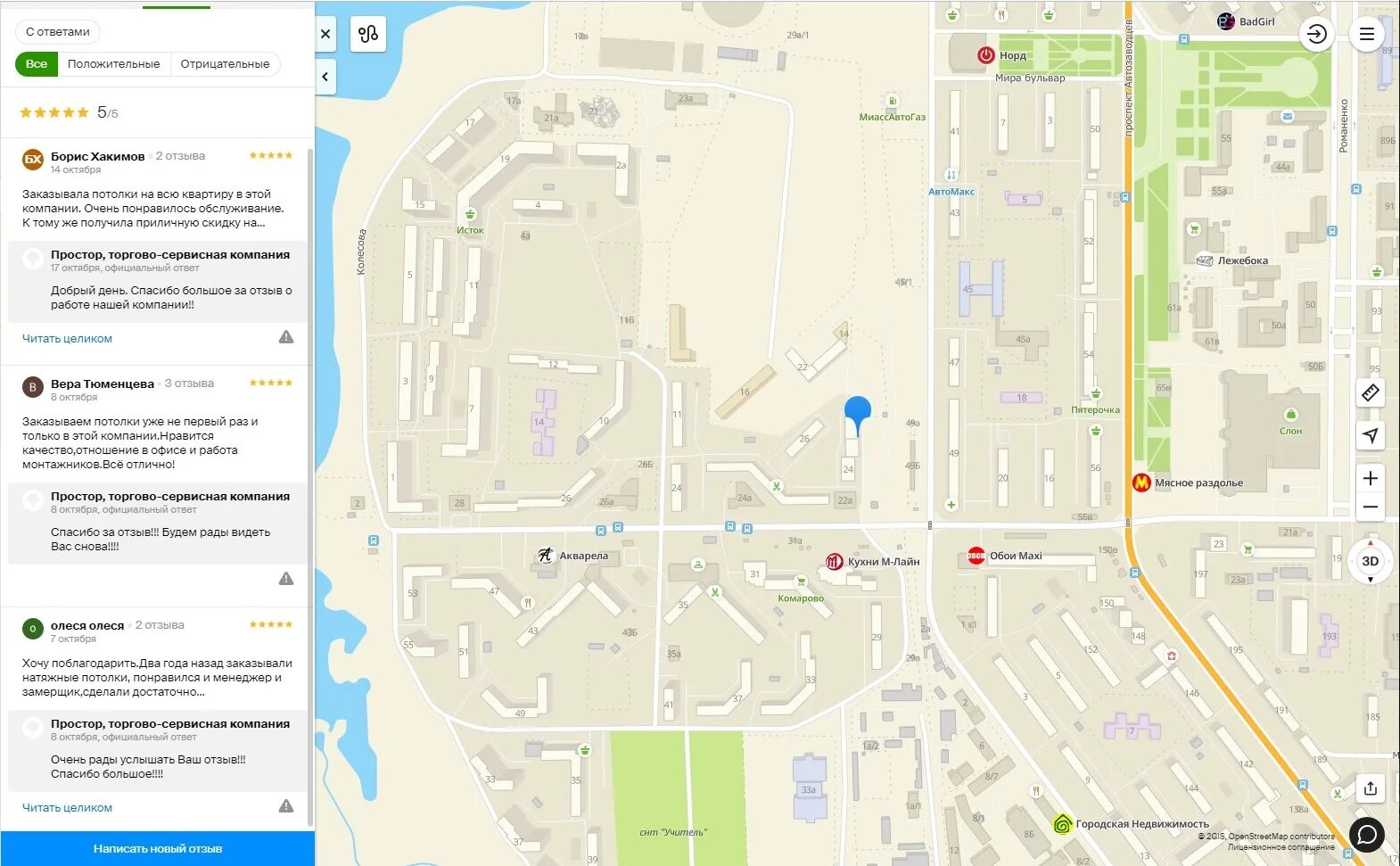The image size is (1400, 866).
Task: Zoom out of the map
Action: (1371, 507)
